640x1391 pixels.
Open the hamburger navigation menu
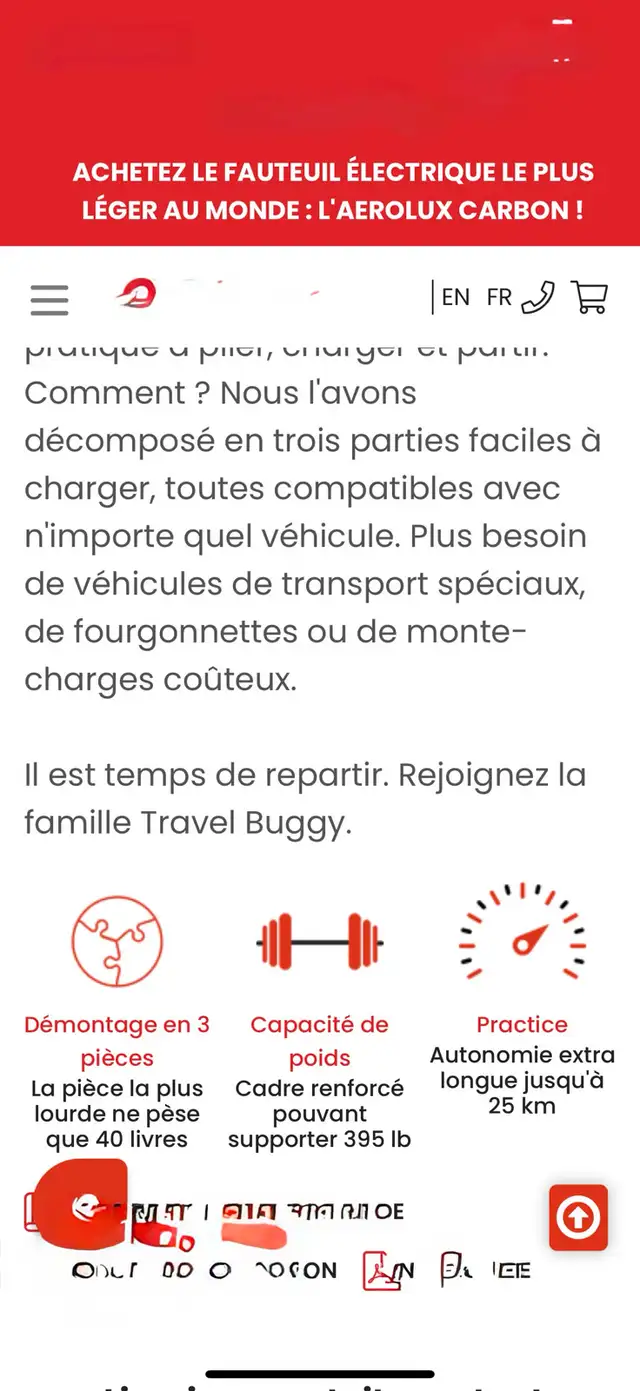[x=49, y=299]
